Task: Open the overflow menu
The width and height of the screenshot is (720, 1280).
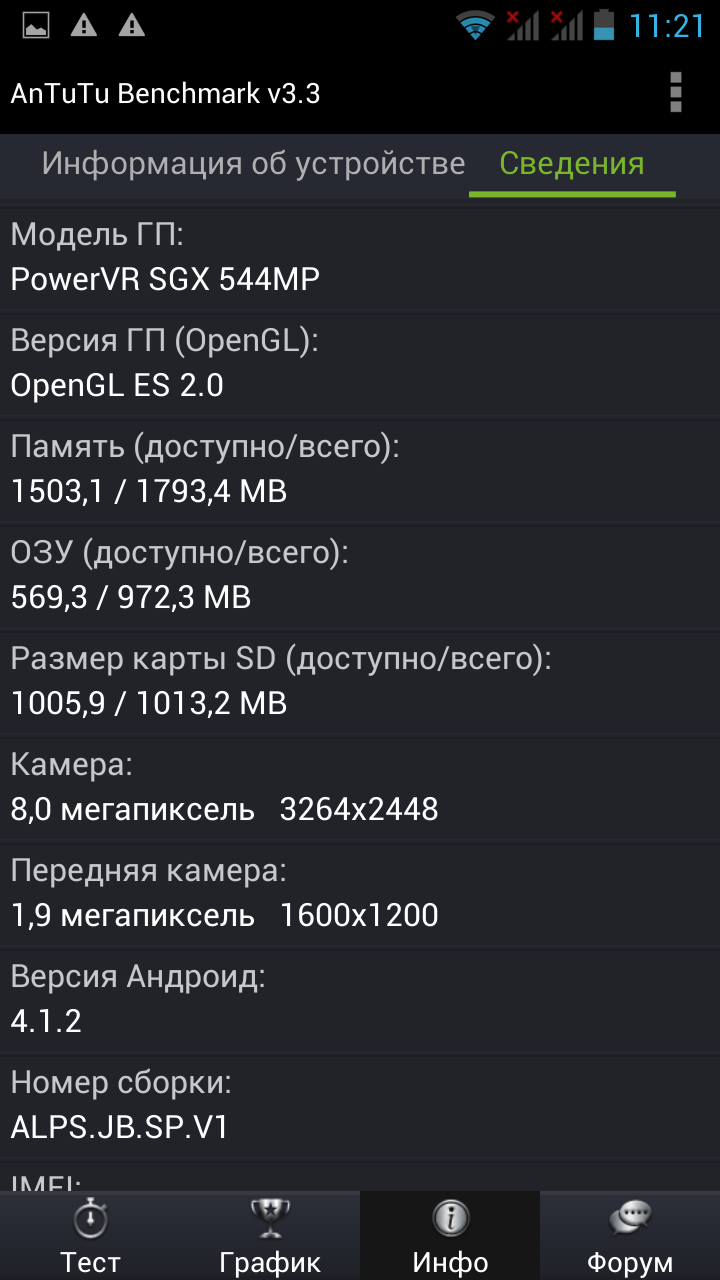Action: point(676,92)
